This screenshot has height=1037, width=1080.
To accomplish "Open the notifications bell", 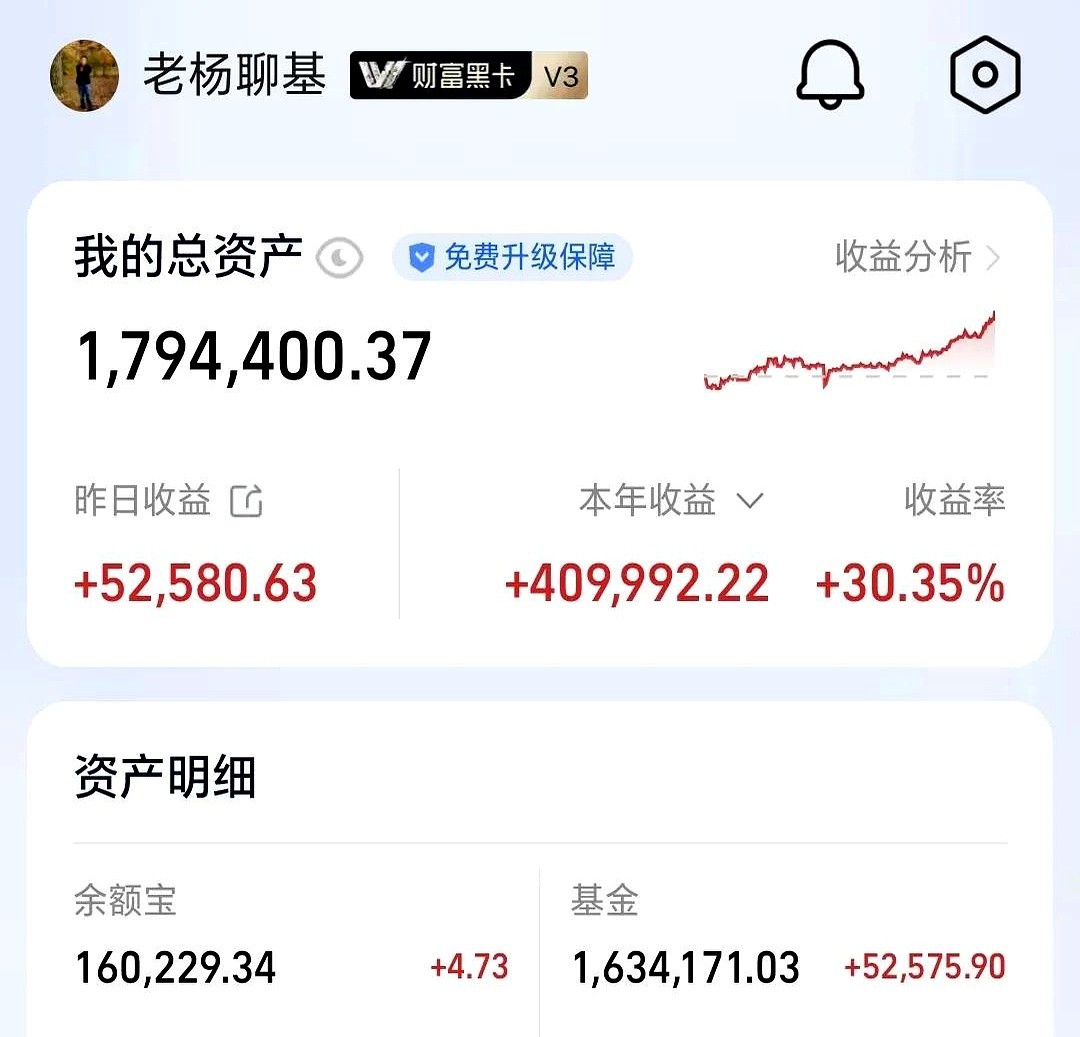I will (829, 76).
